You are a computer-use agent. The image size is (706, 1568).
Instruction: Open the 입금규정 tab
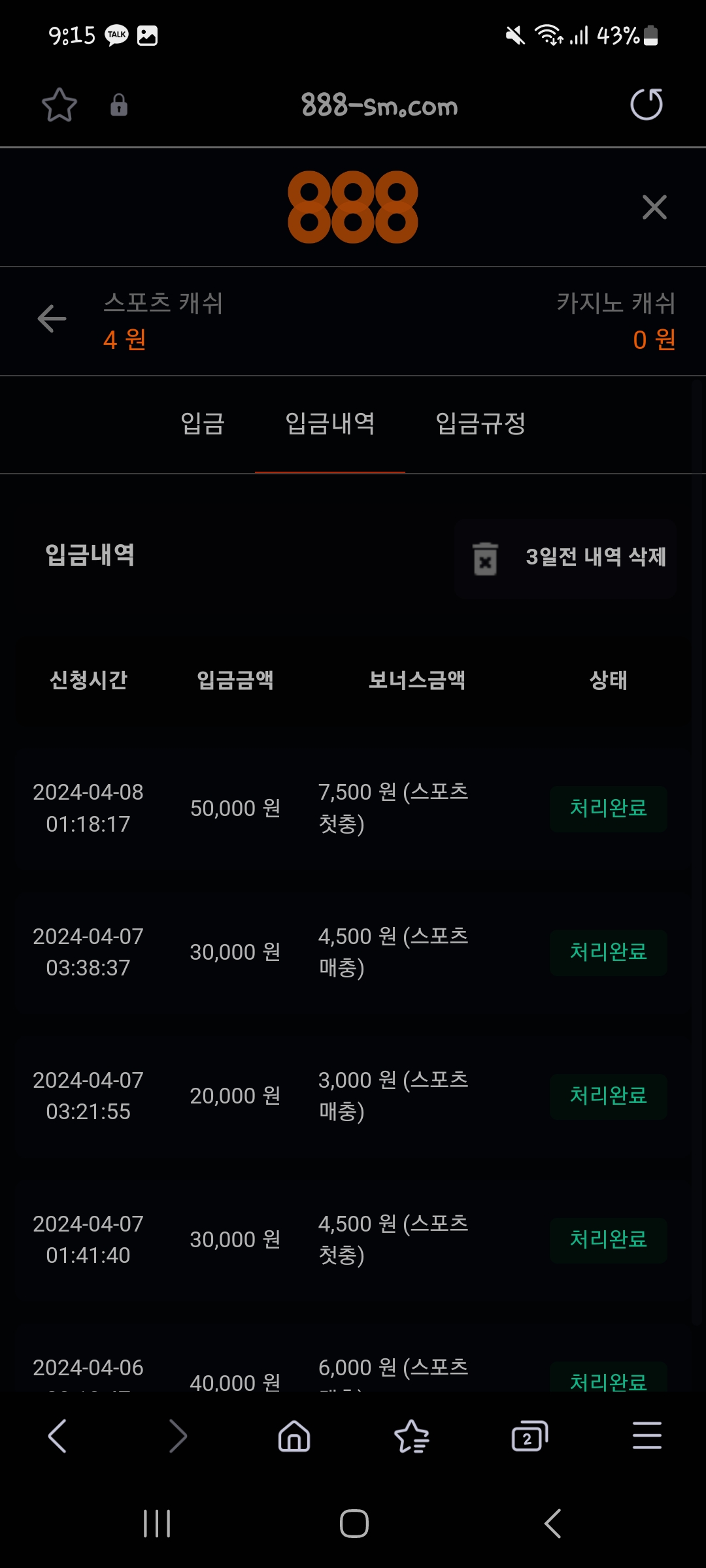pos(480,423)
